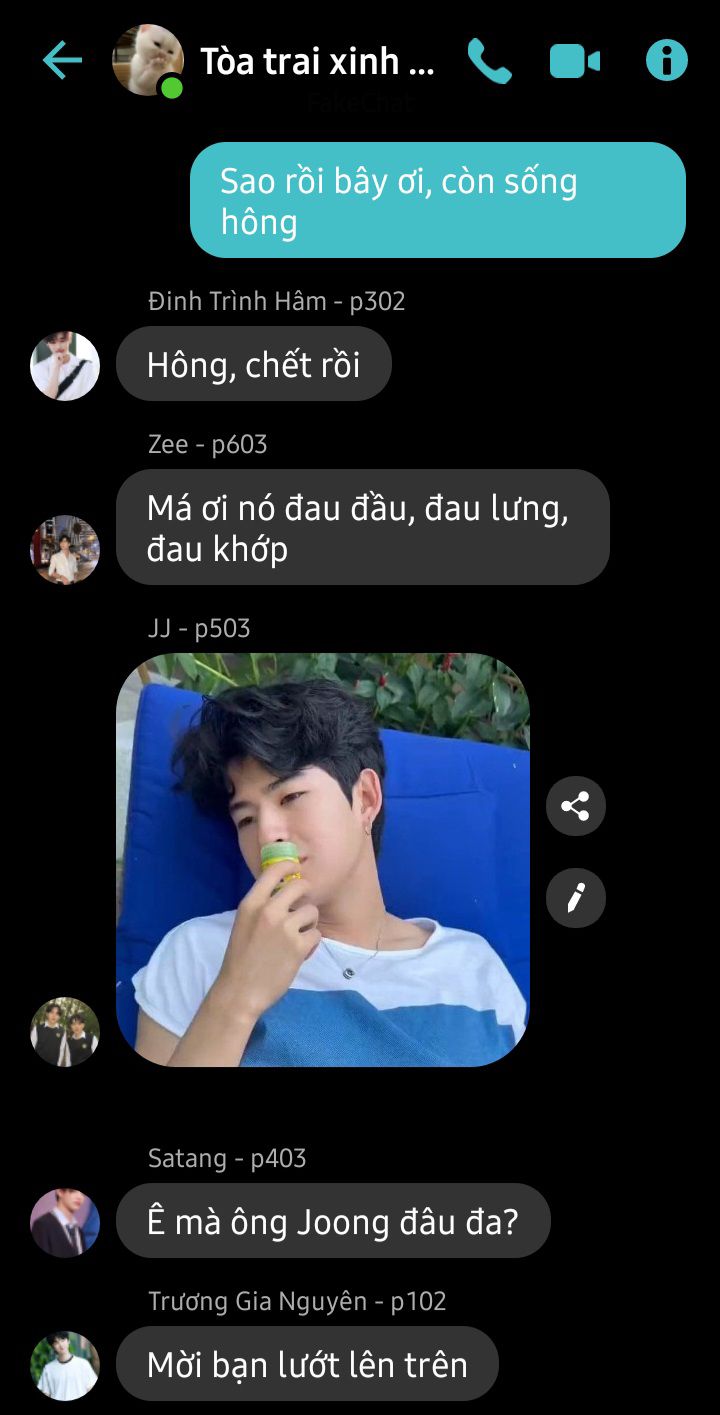Open the group chat title 'Tòa trai xinh'
720x1415 pixels.
[316, 61]
